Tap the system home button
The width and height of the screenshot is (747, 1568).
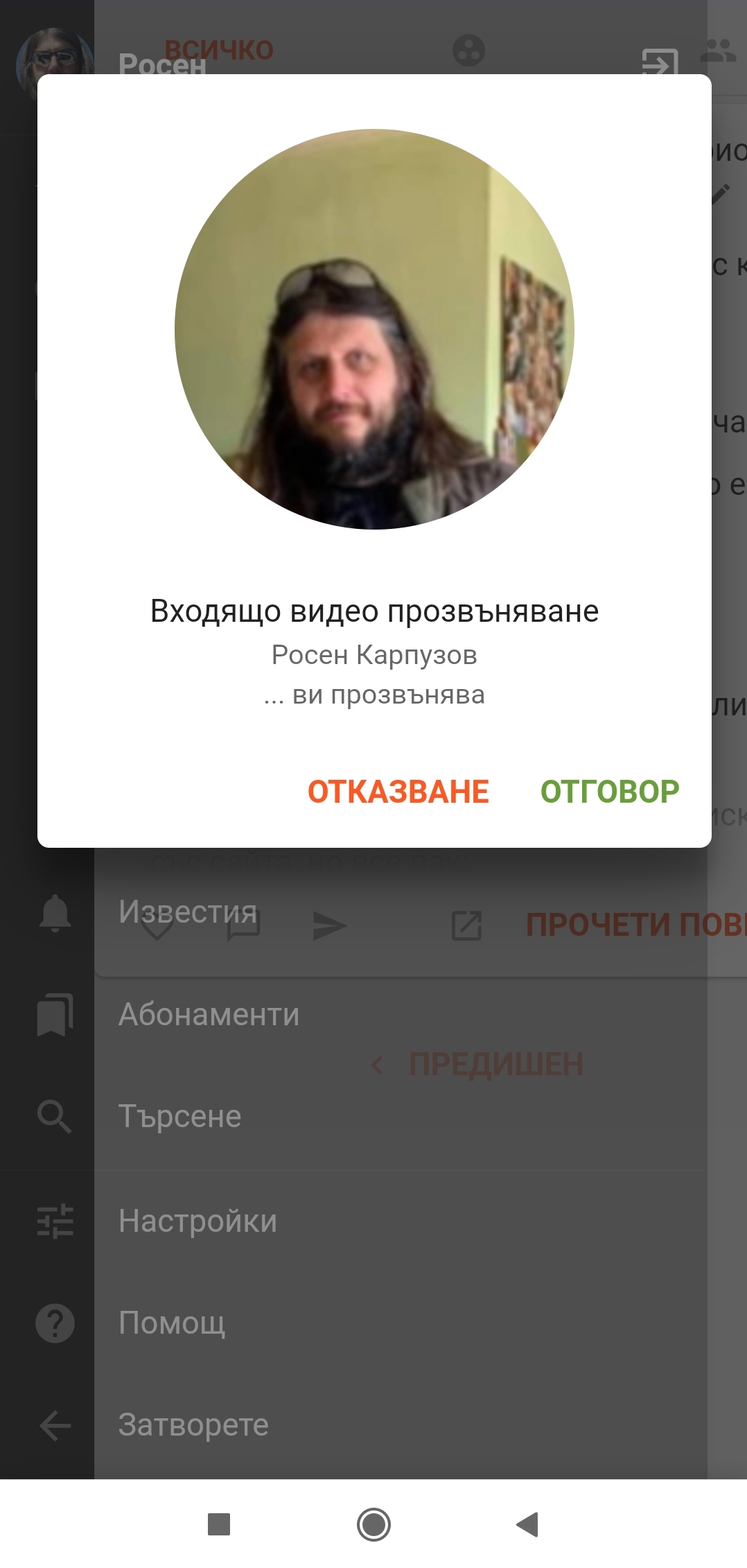click(373, 1524)
